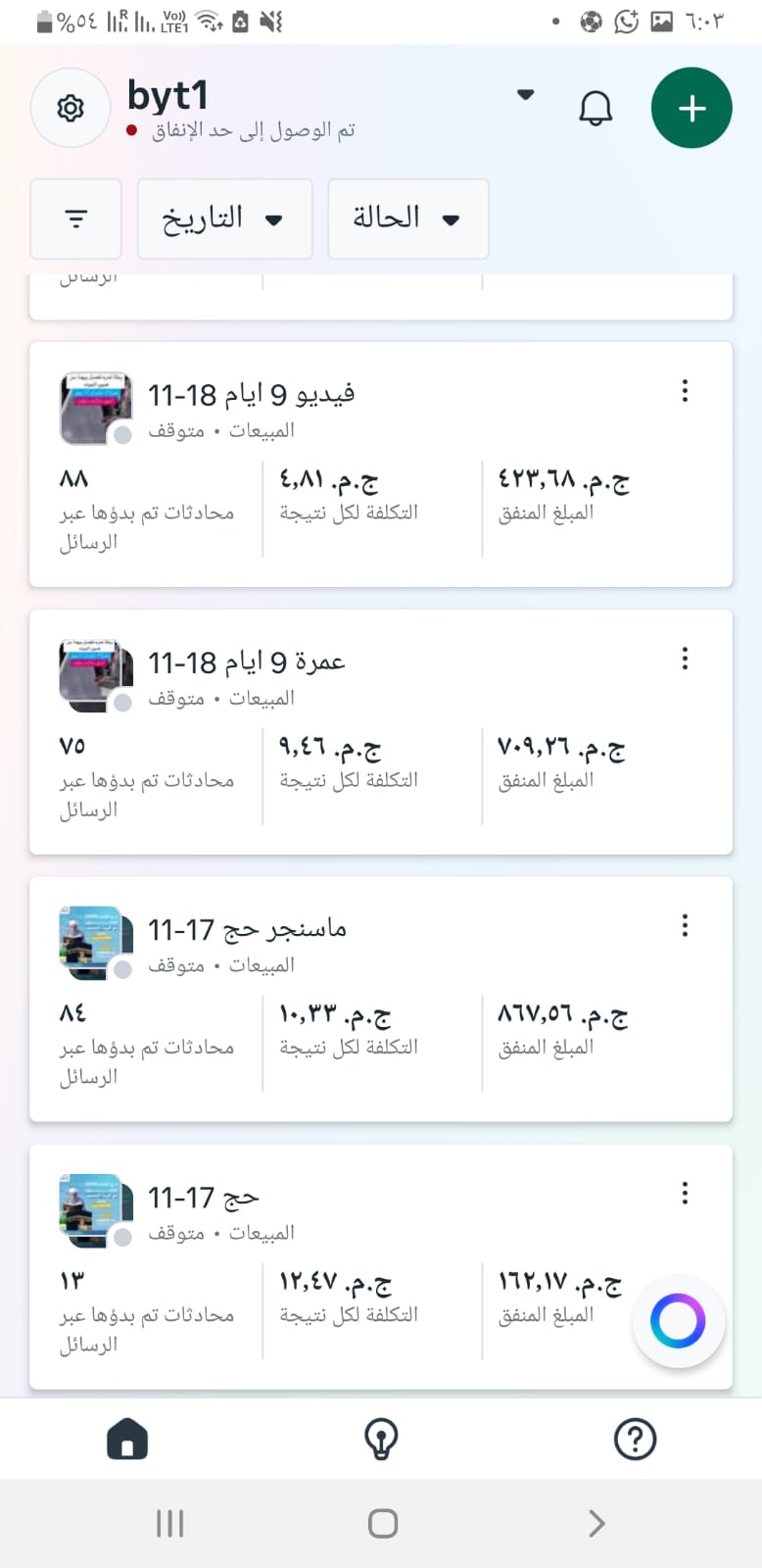The height and width of the screenshot is (1568, 762).
Task: Open options menu for ماسنجر حج 17-11
Action: click(685, 925)
